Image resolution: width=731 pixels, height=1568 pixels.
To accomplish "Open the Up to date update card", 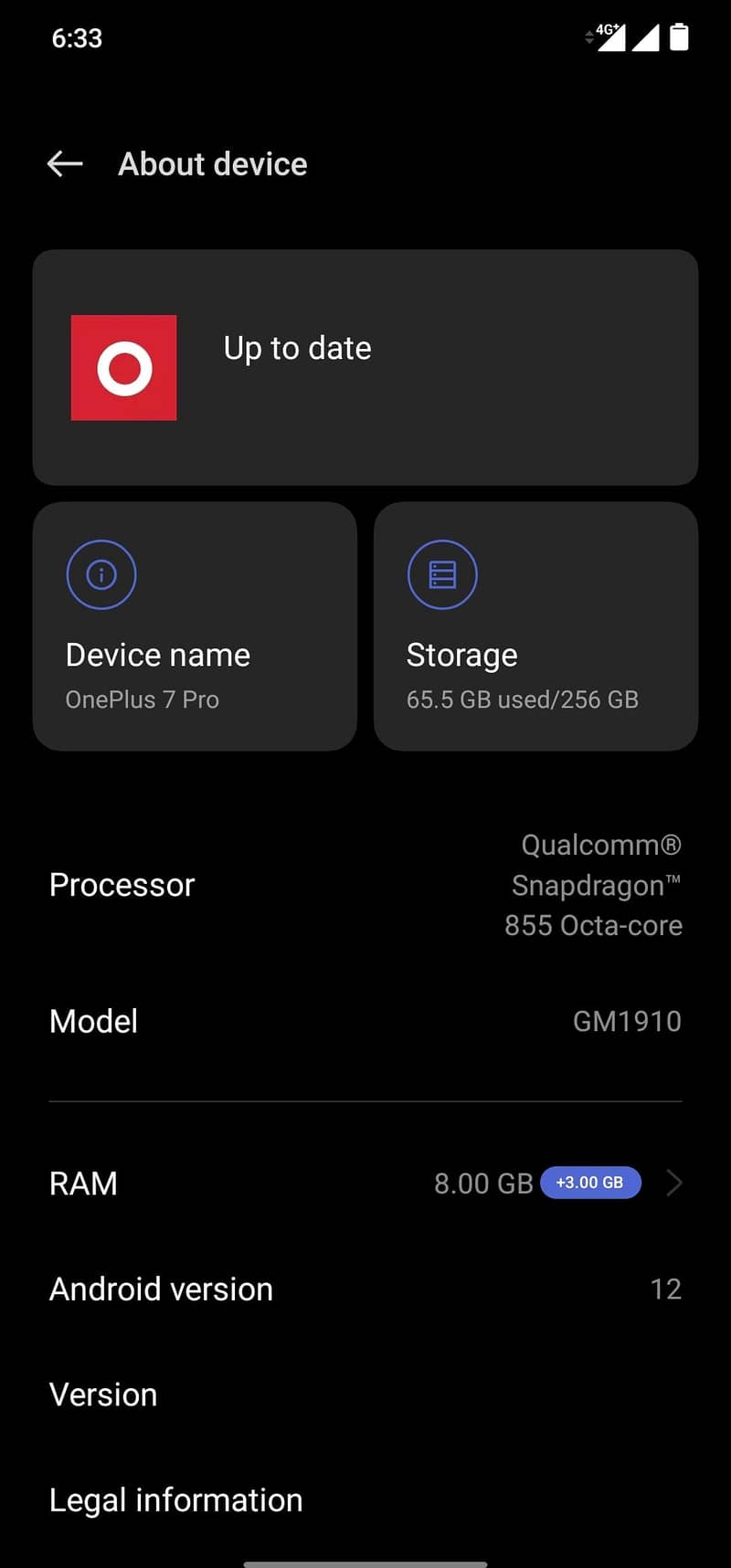I will click(x=365, y=366).
